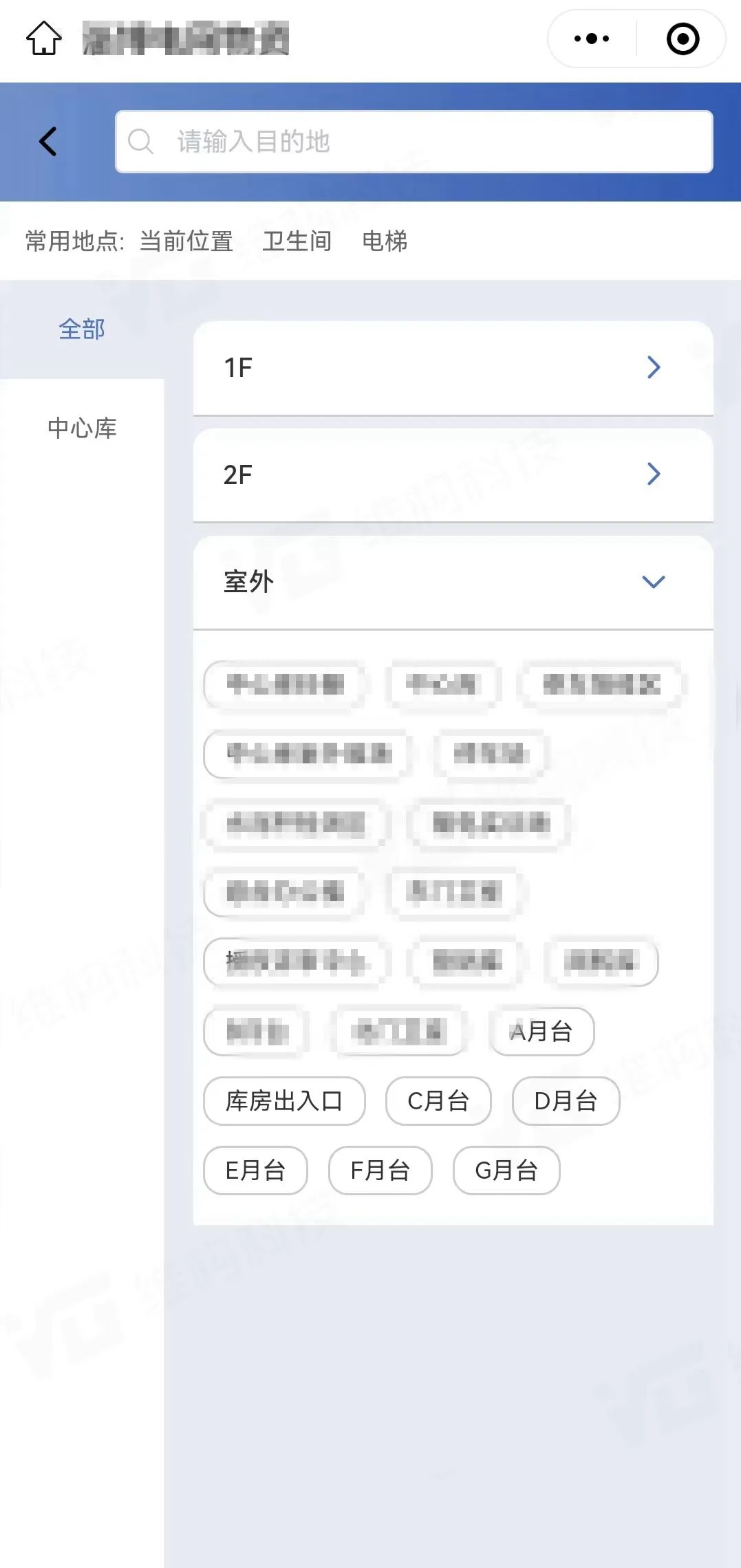Choose 卫生间 from common places
741x1568 pixels.
point(297,241)
